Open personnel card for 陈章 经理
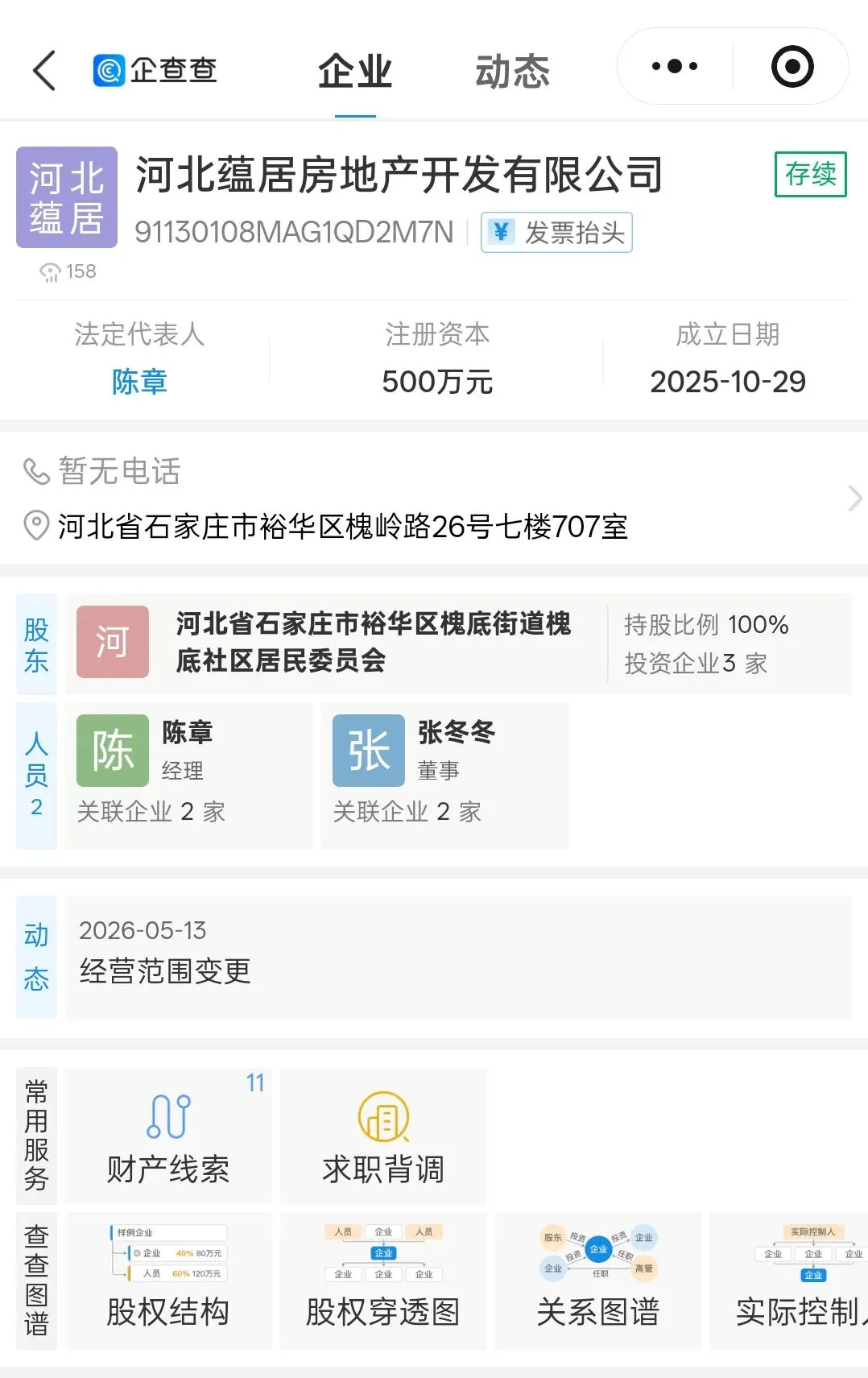The width and height of the screenshot is (868, 1378). (189, 776)
